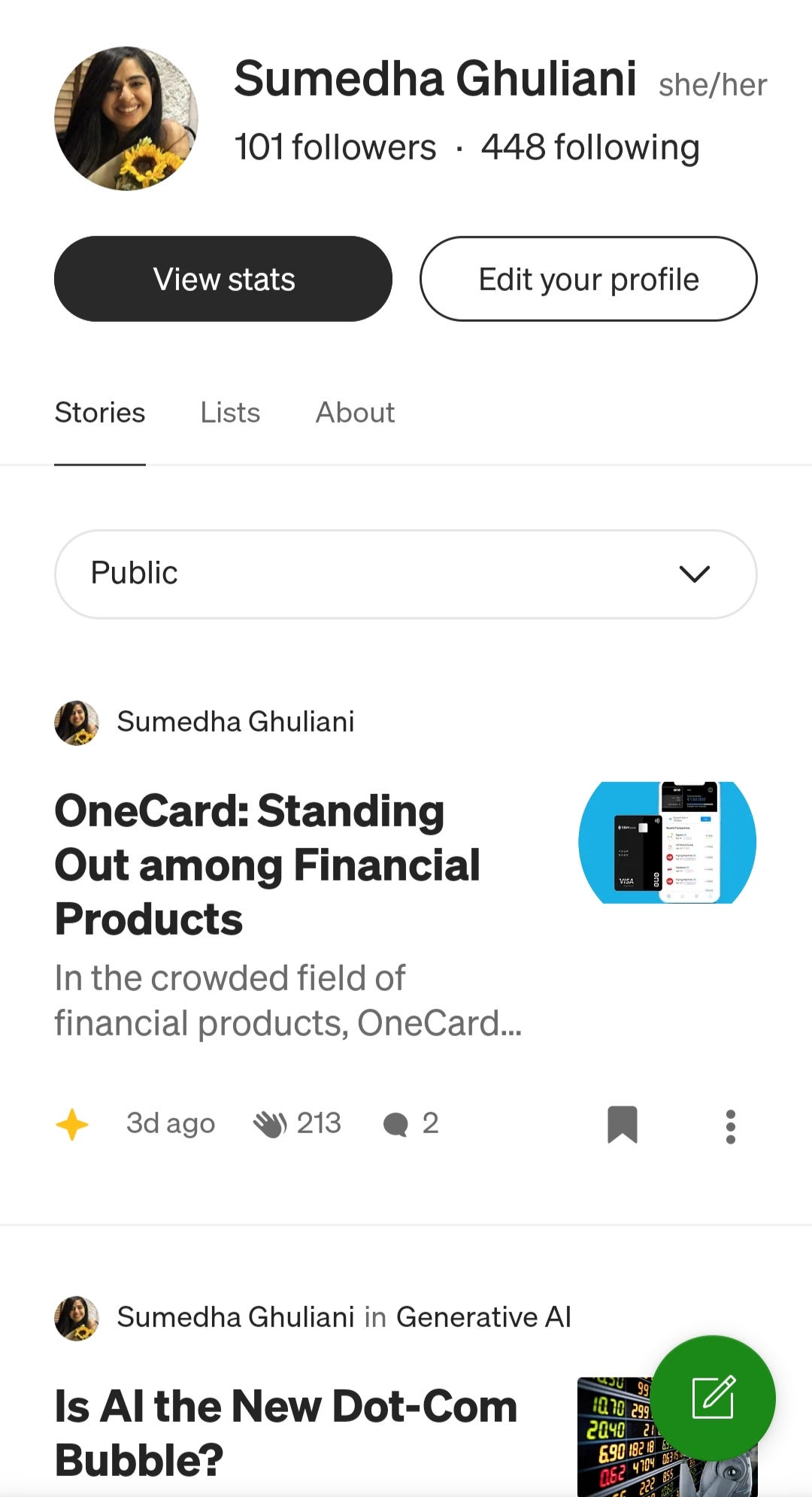The image size is (812, 1497).
Task: Switch to the Lists tab
Action: pos(229,413)
